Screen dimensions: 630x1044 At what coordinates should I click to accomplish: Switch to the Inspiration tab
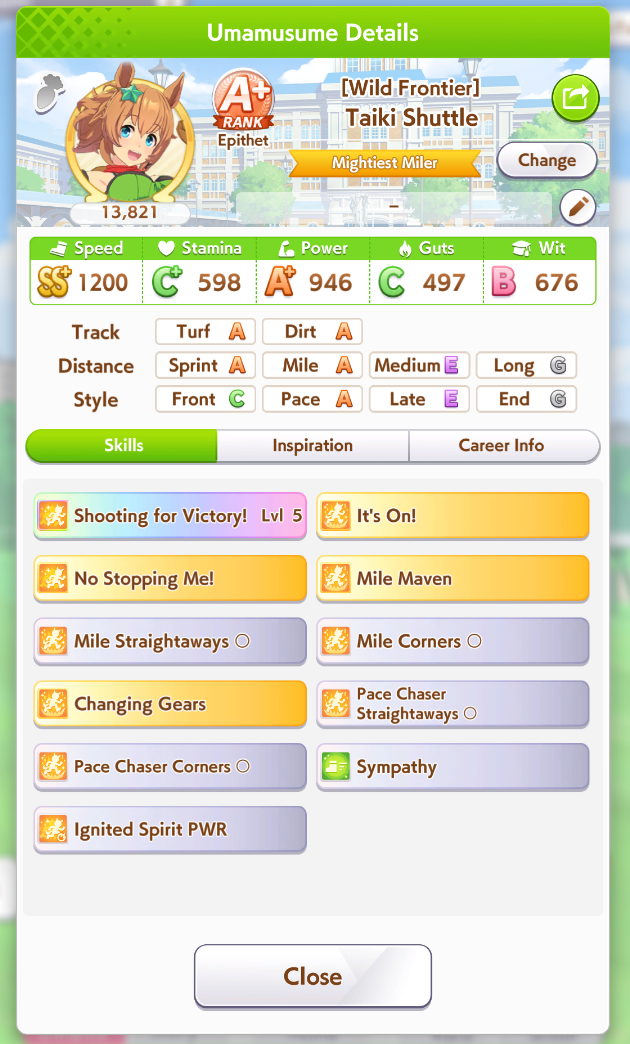tap(312, 446)
